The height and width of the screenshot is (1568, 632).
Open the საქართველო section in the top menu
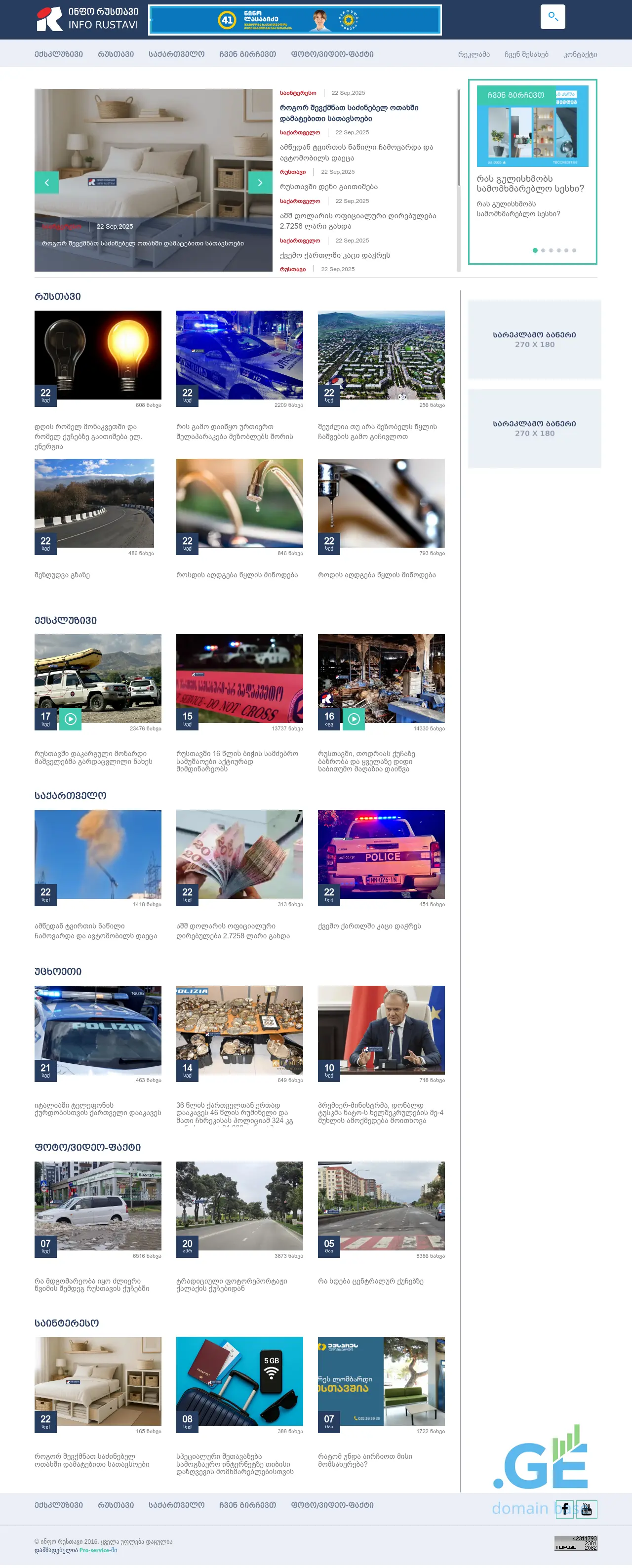tap(176, 54)
